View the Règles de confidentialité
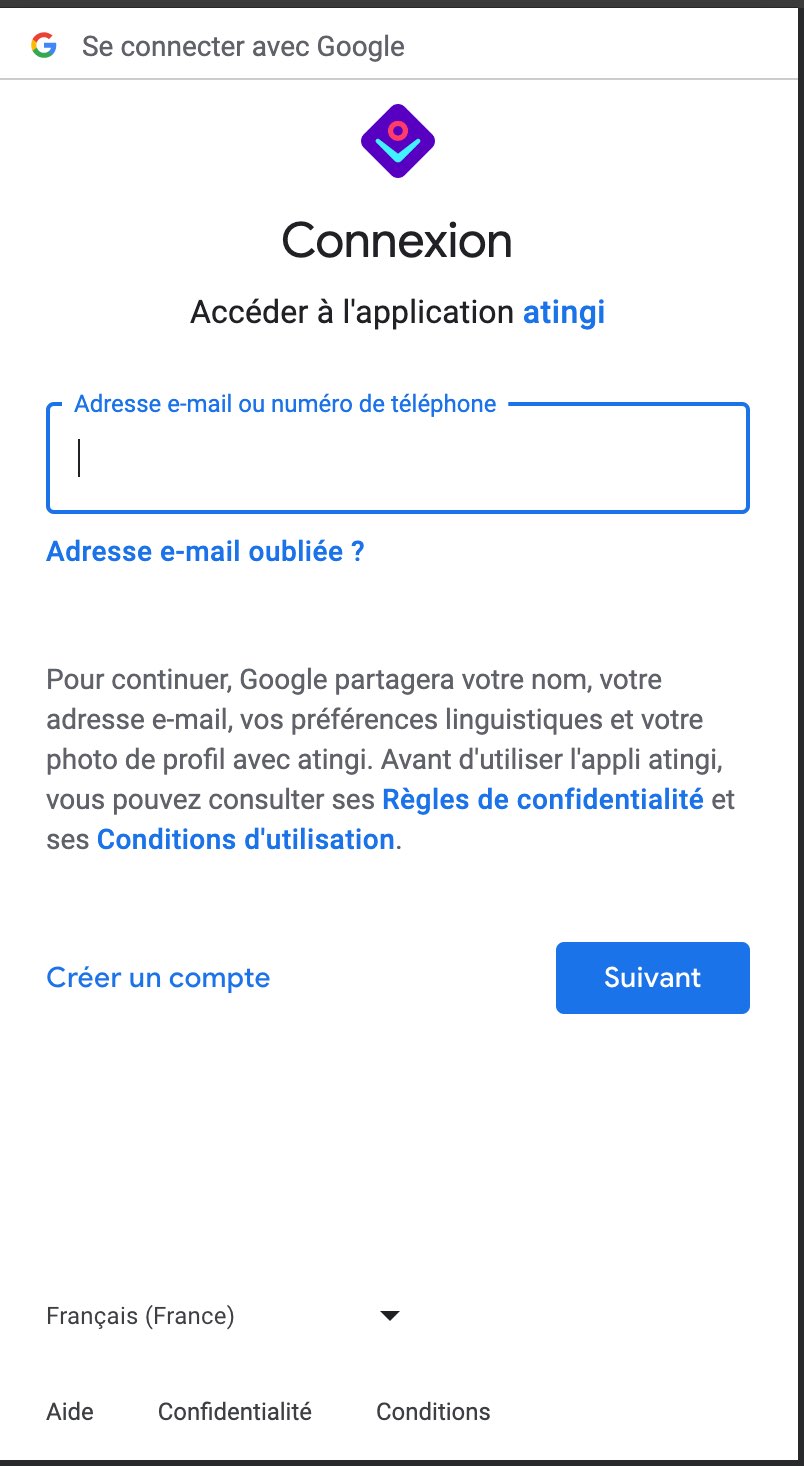Viewport: 804px width, 1466px height. pyautogui.click(x=543, y=799)
